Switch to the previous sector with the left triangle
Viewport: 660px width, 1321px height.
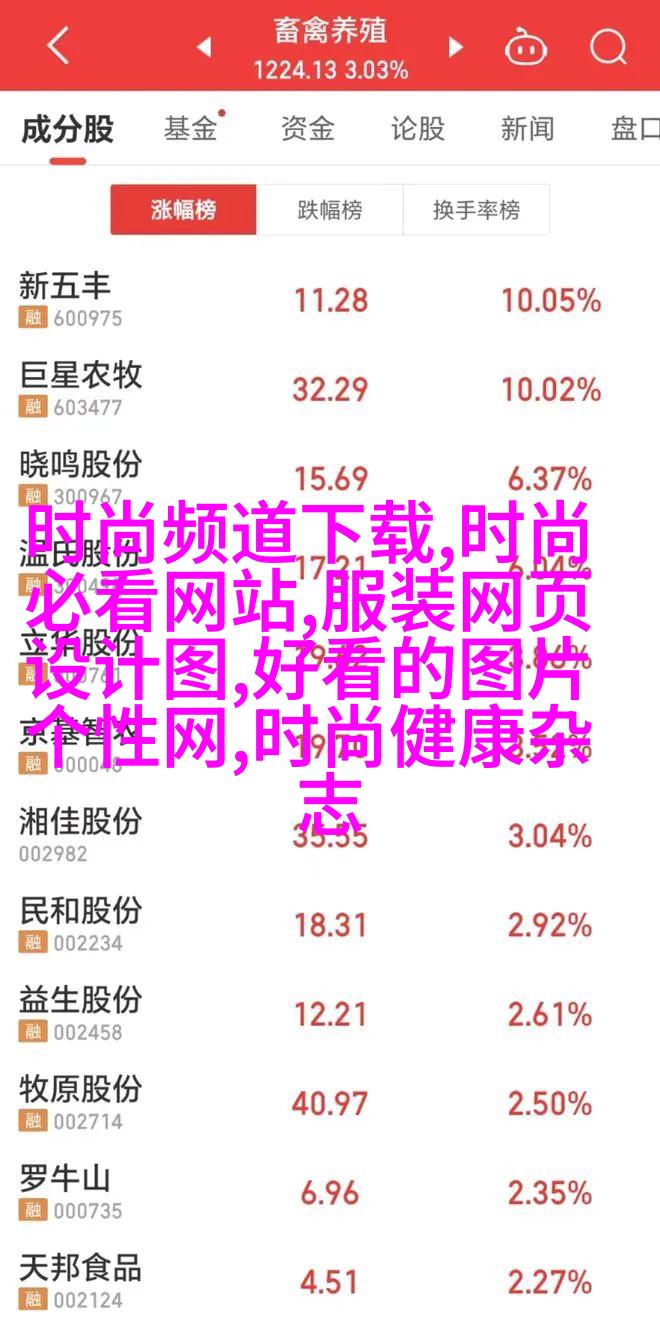tap(203, 46)
